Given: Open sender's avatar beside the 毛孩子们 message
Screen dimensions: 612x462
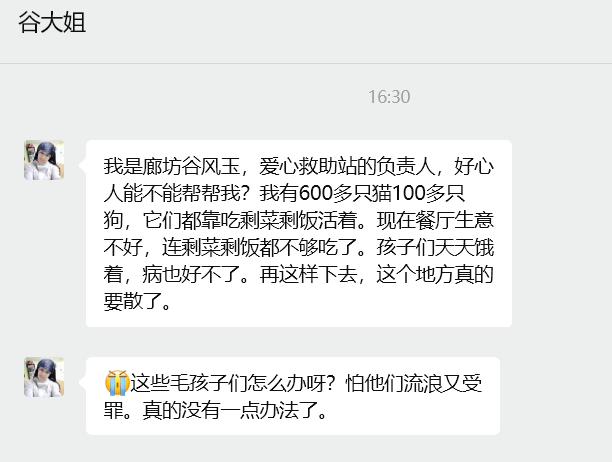Looking at the screenshot, I should (44, 377).
